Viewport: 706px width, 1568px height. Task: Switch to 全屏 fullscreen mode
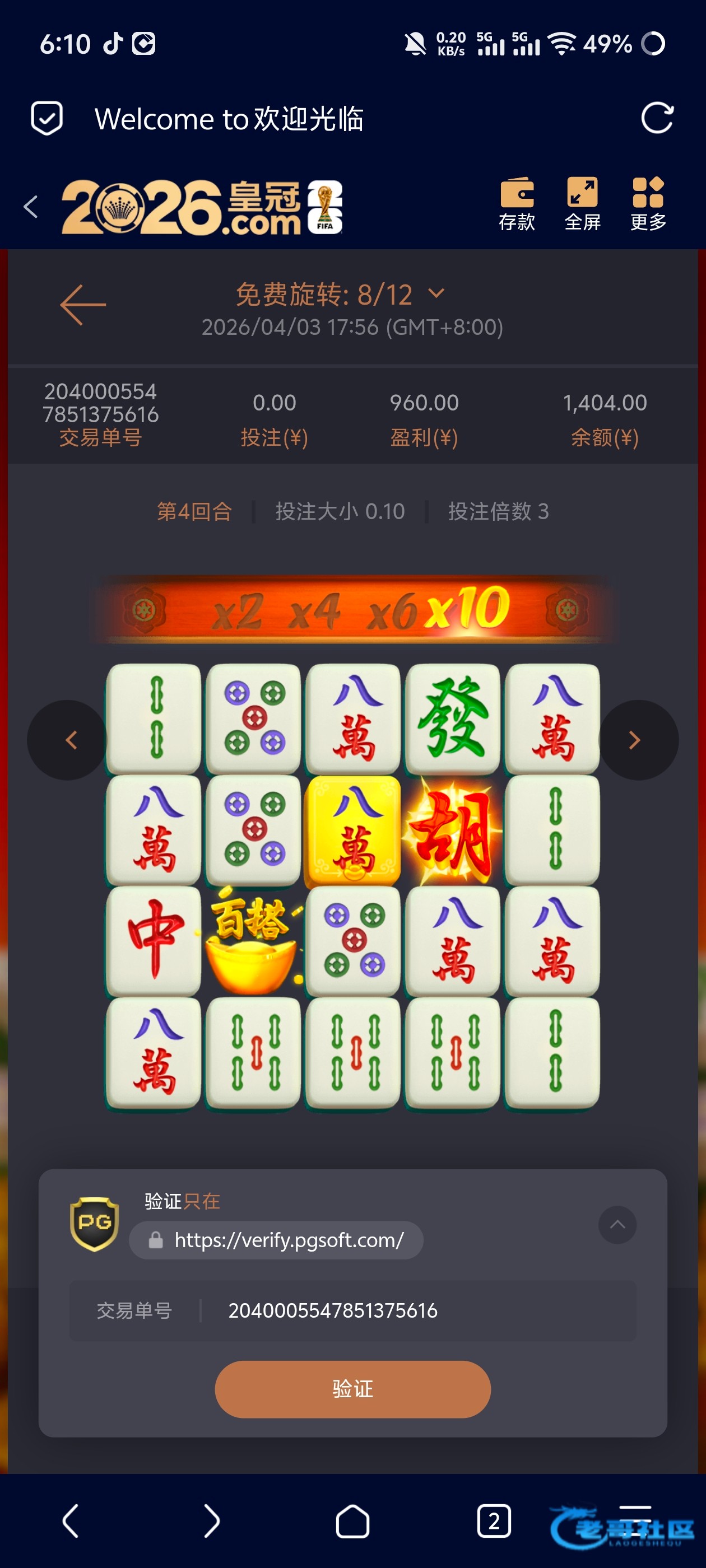[582, 204]
